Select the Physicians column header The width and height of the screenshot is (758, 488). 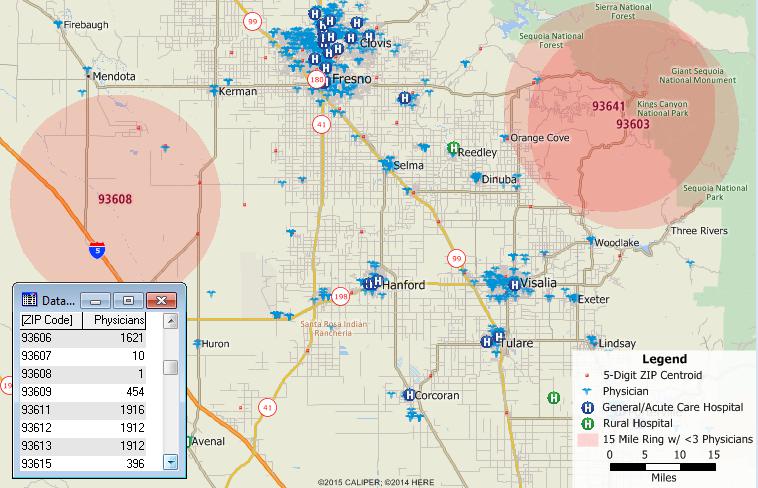coord(118,320)
